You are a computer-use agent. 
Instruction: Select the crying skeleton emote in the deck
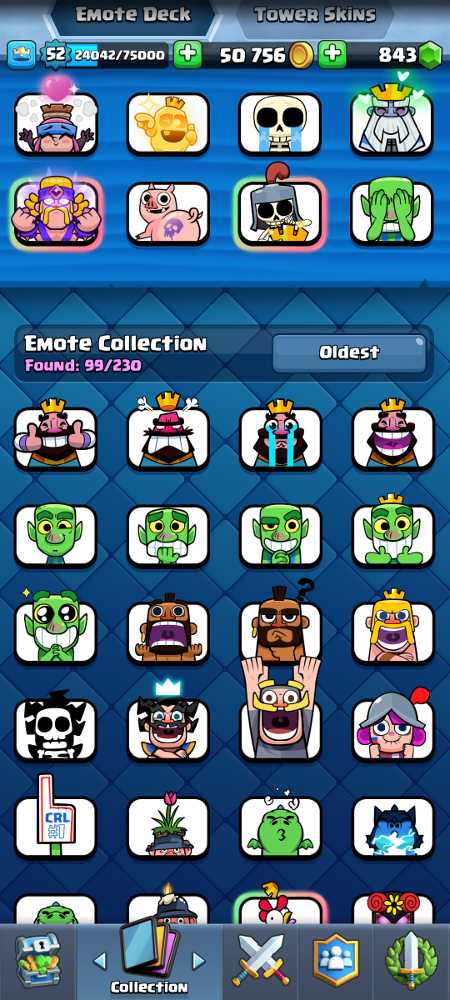pos(280,124)
